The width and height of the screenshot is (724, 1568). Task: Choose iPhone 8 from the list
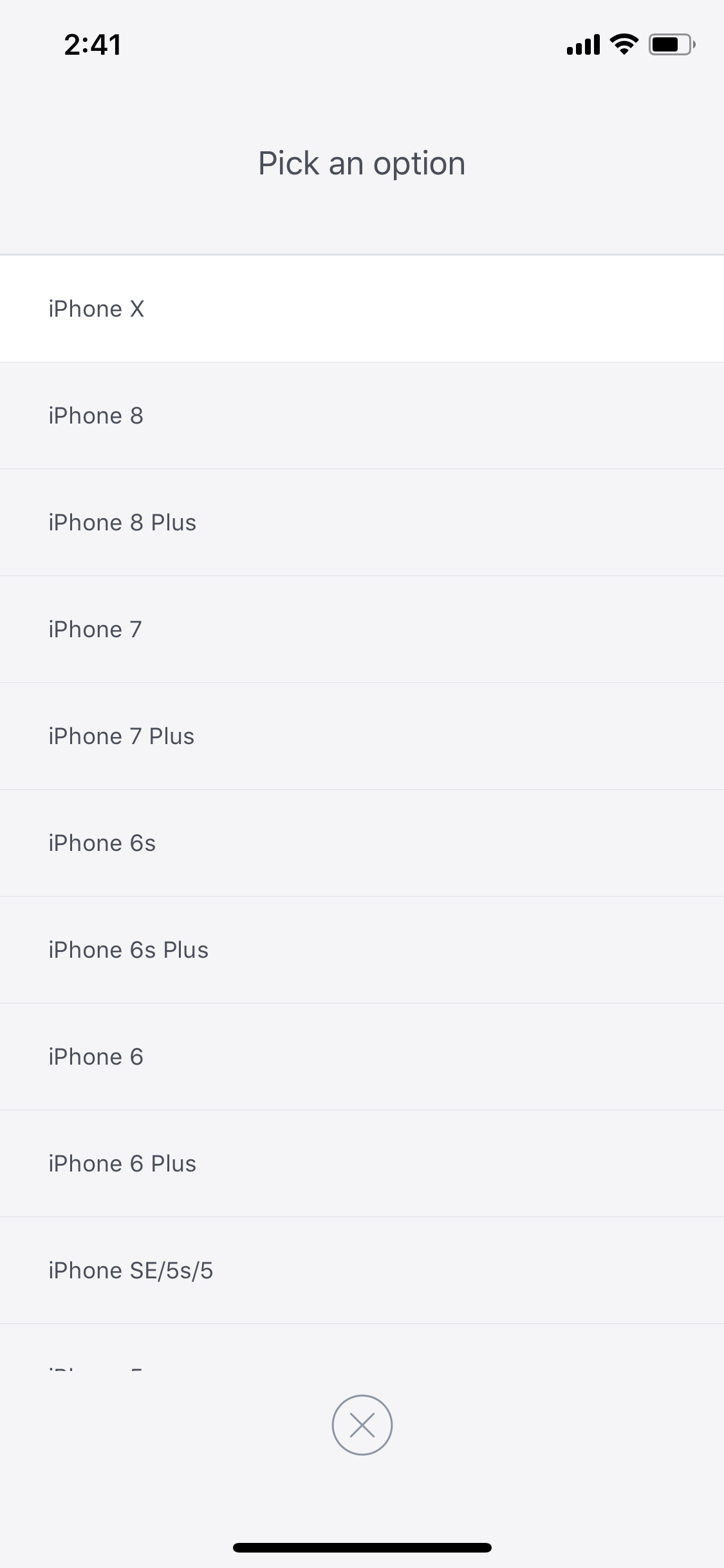(362, 416)
